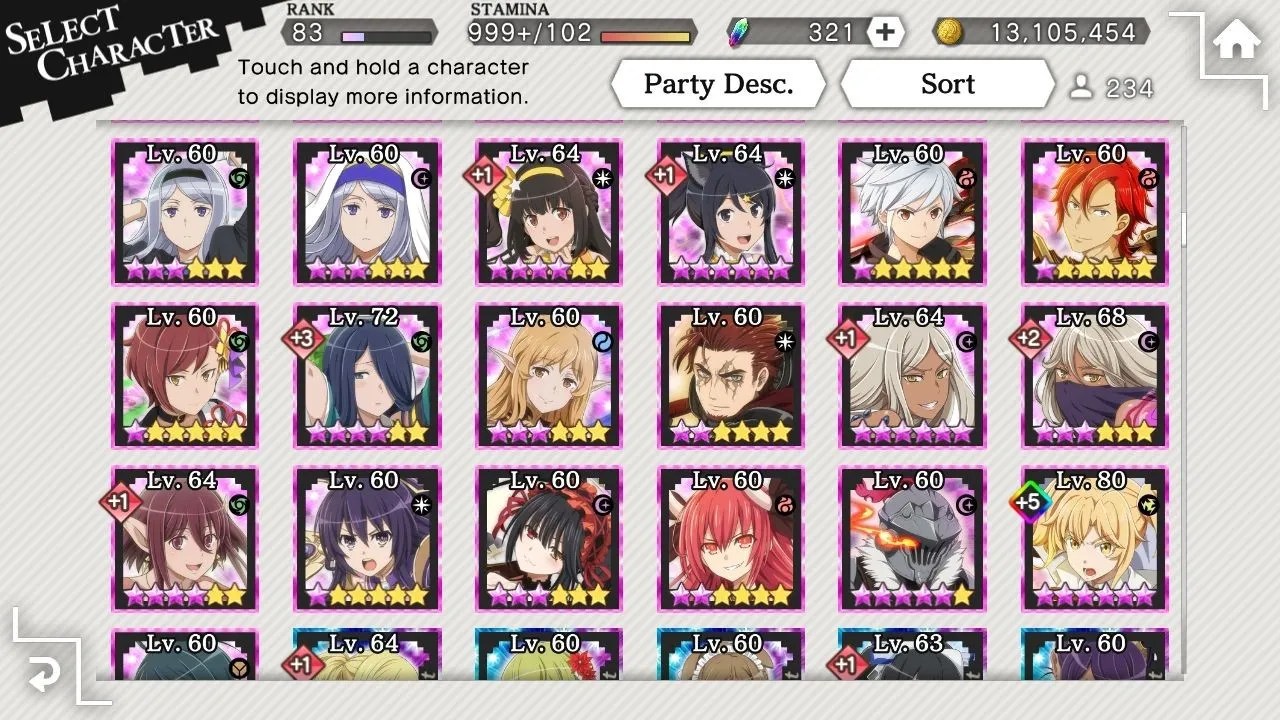Go to the home screen via house icon
The width and height of the screenshot is (1280, 720).
[1236, 42]
